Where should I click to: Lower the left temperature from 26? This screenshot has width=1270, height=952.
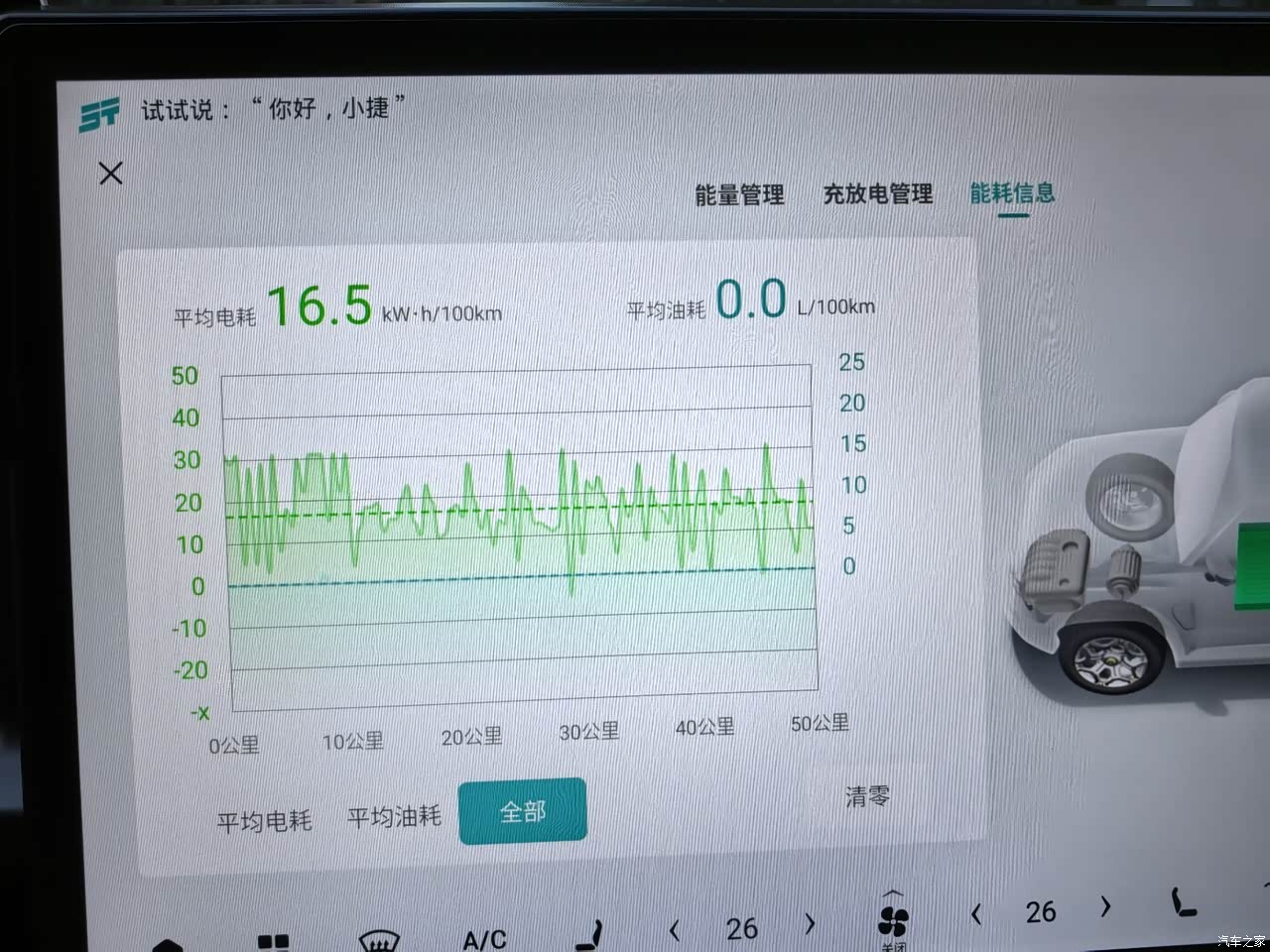click(675, 929)
